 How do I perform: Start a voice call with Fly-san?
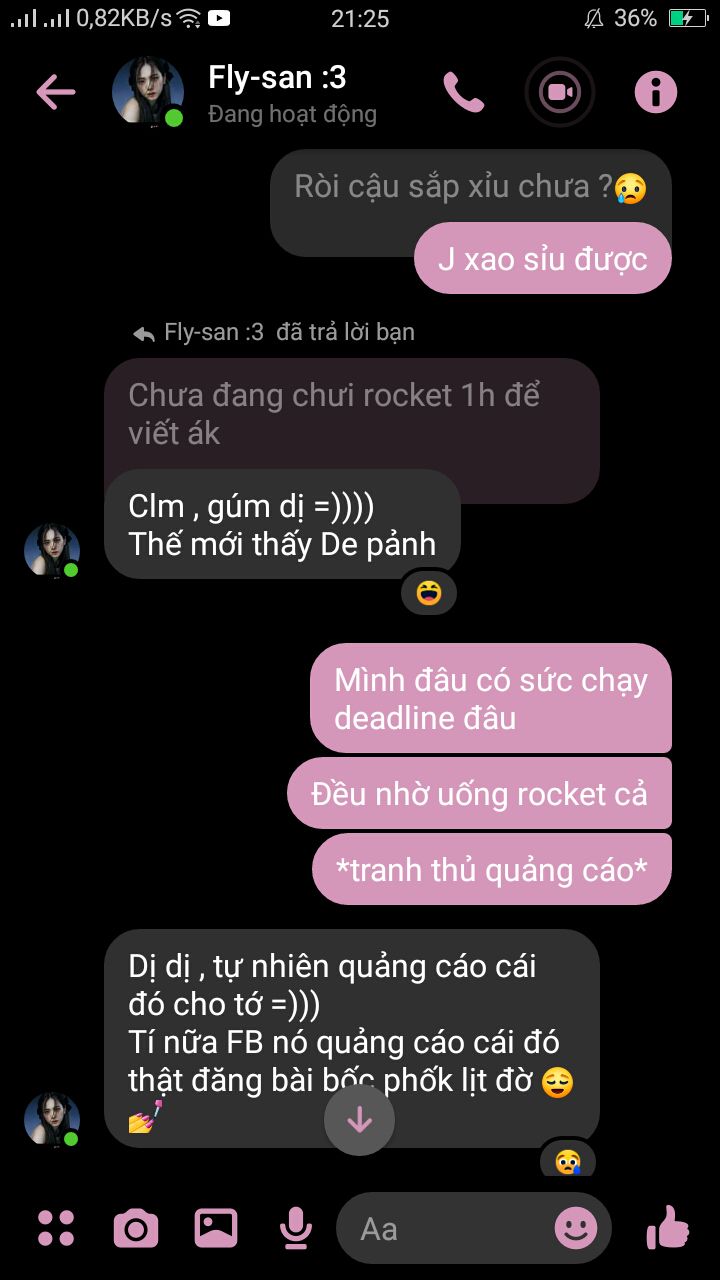(x=463, y=92)
